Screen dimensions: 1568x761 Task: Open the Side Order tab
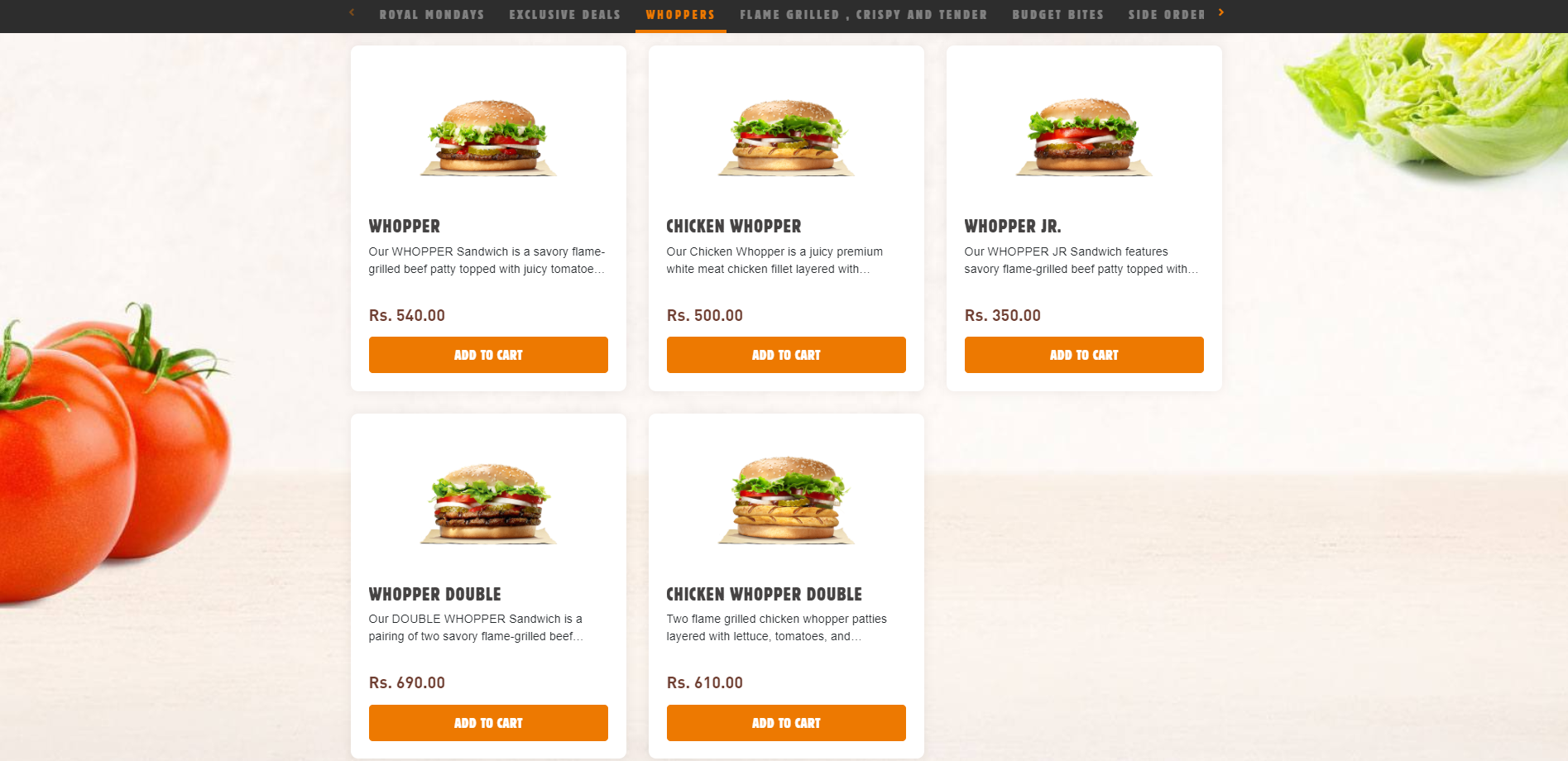point(1166,15)
